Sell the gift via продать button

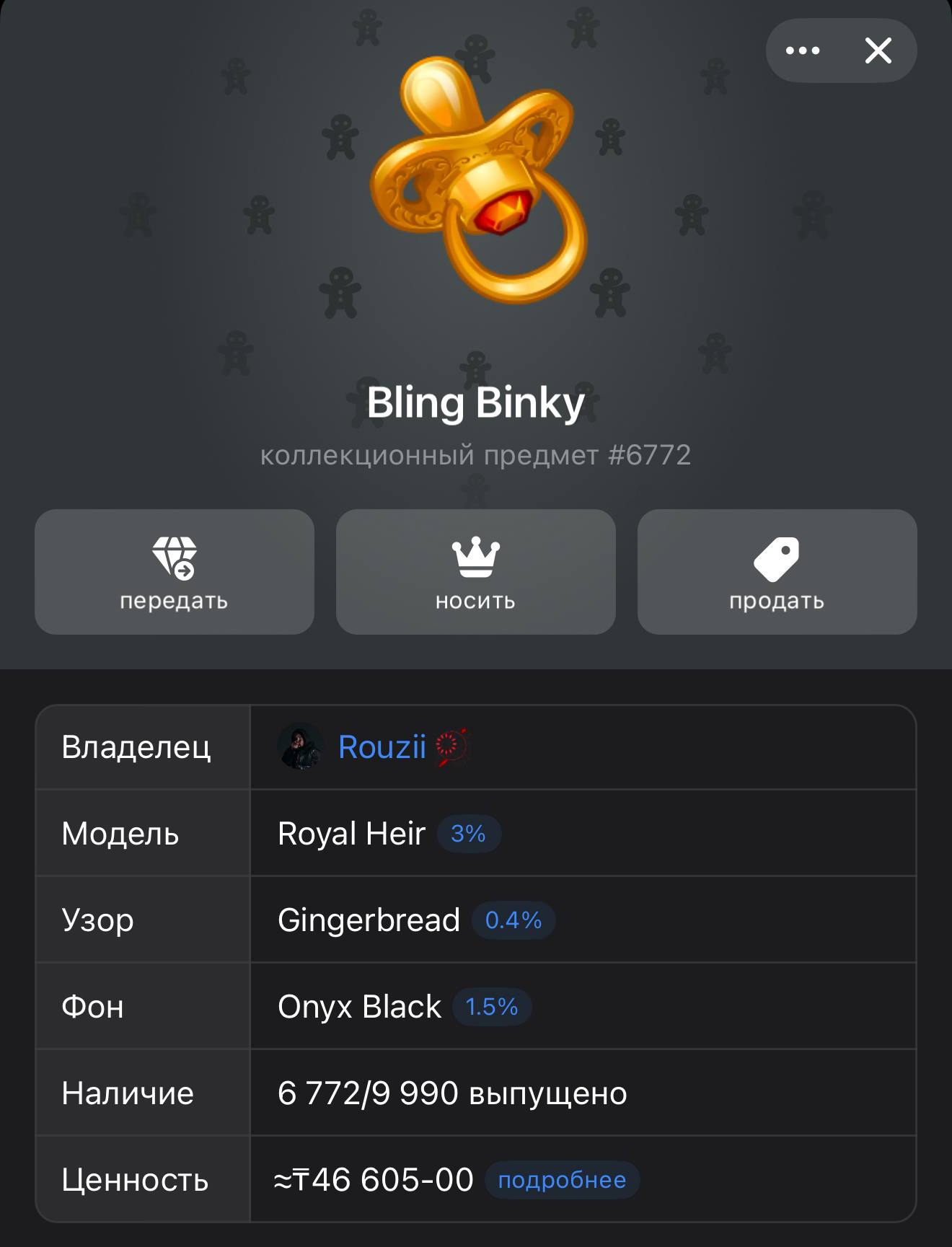(x=777, y=572)
